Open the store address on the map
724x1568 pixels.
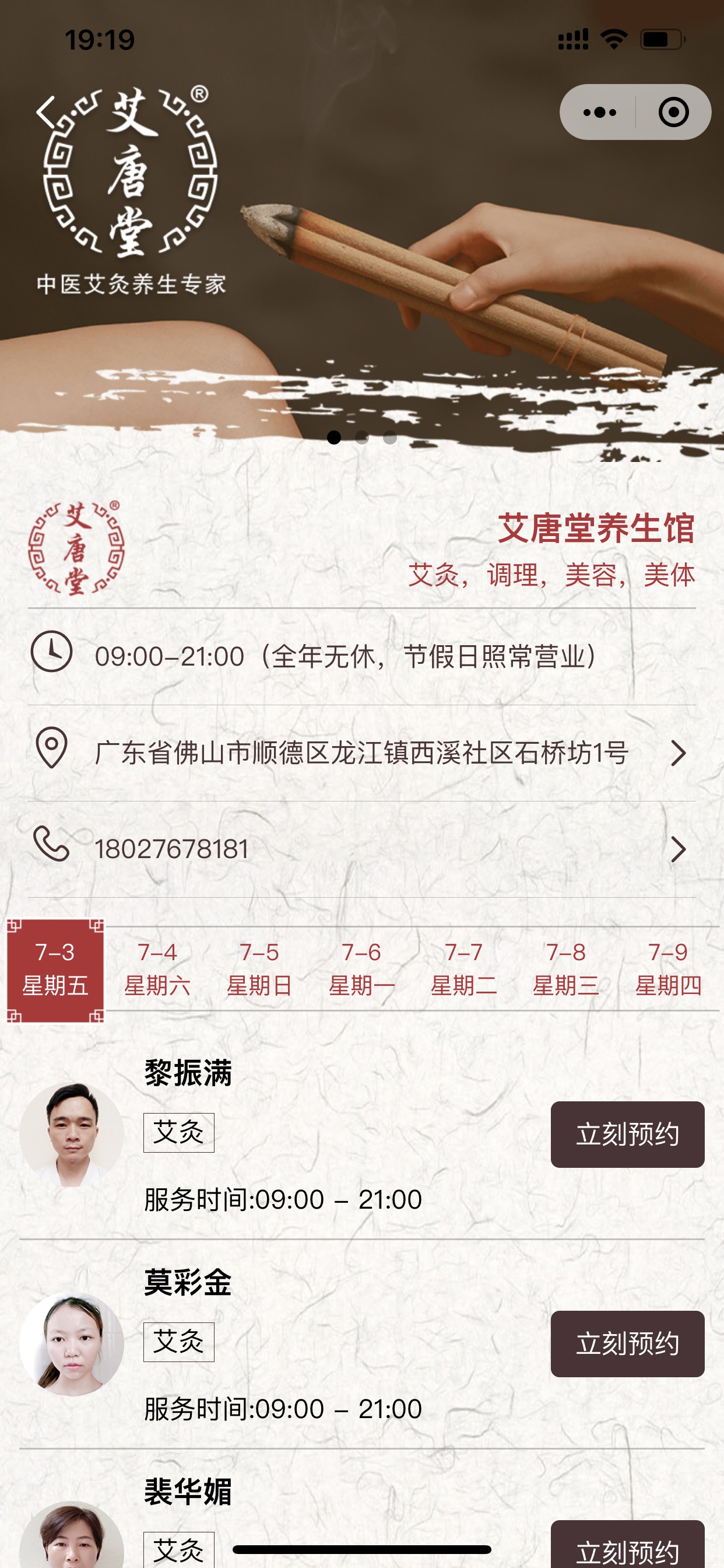coord(361,753)
